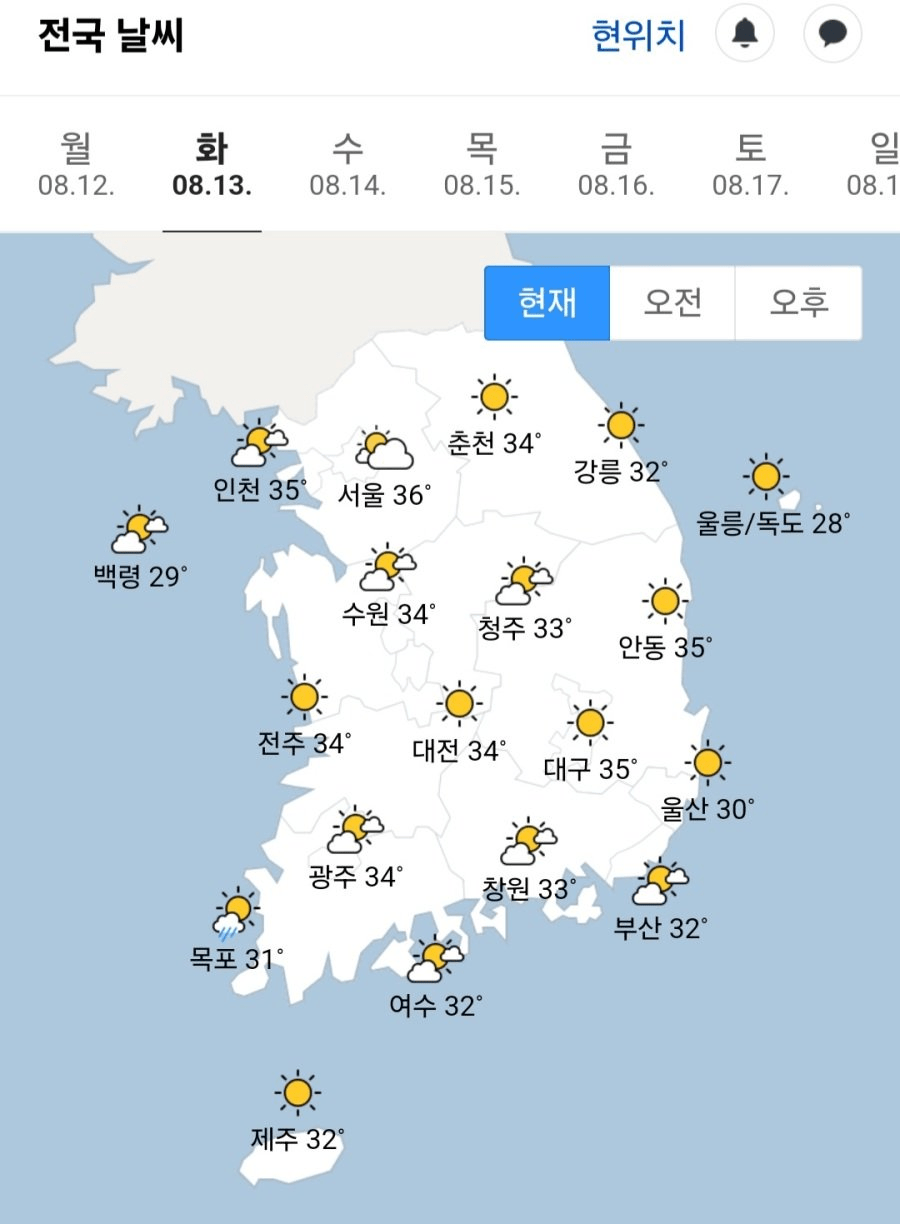The width and height of the screenshot is (900, 1224).
Task: Select Wednesday 08.14. date tab
Action: 347,165
